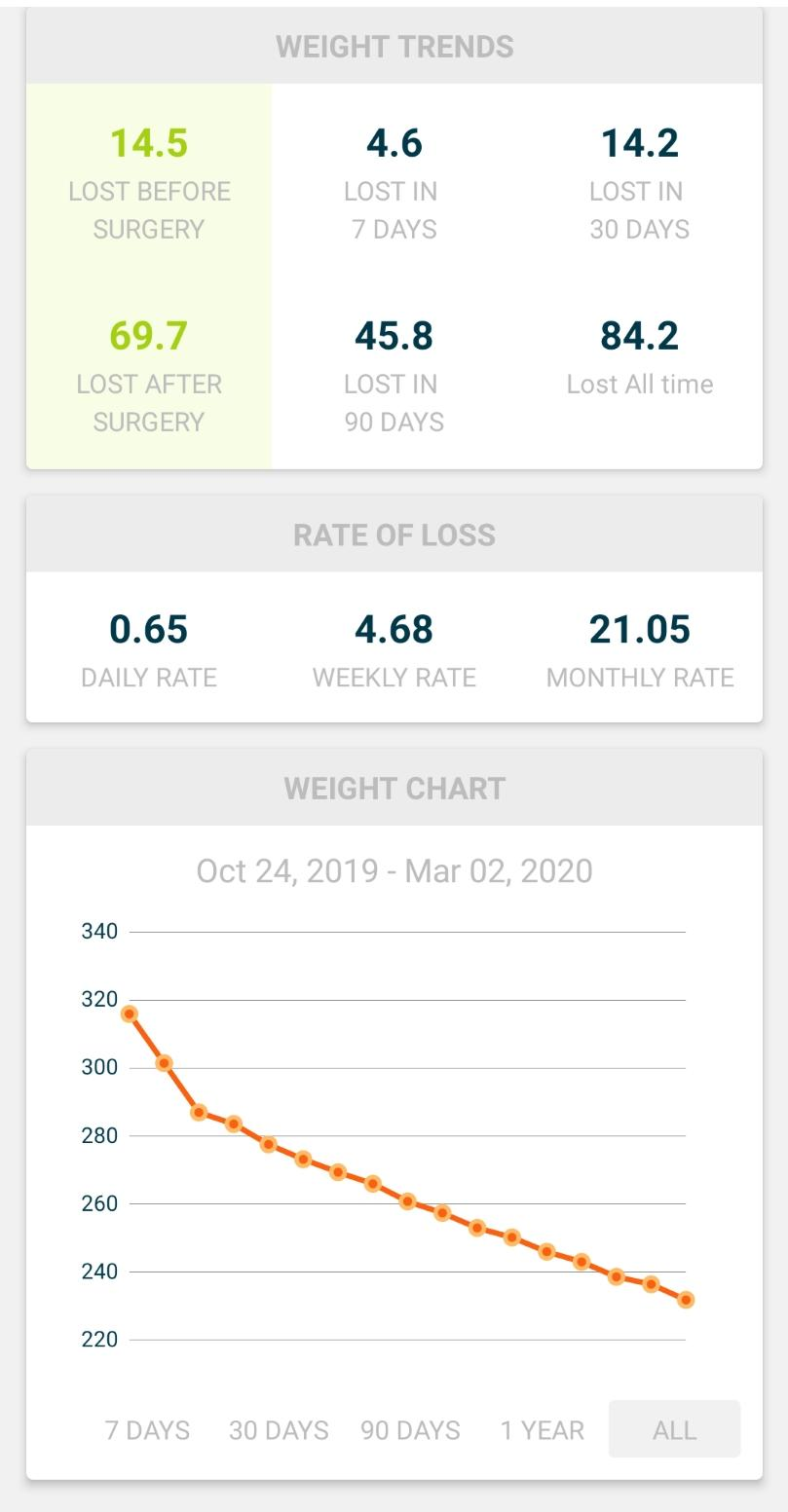The image size is (788, 1512).
Task: Select the 30 DAYS chart range
Action: [279, 1430]
